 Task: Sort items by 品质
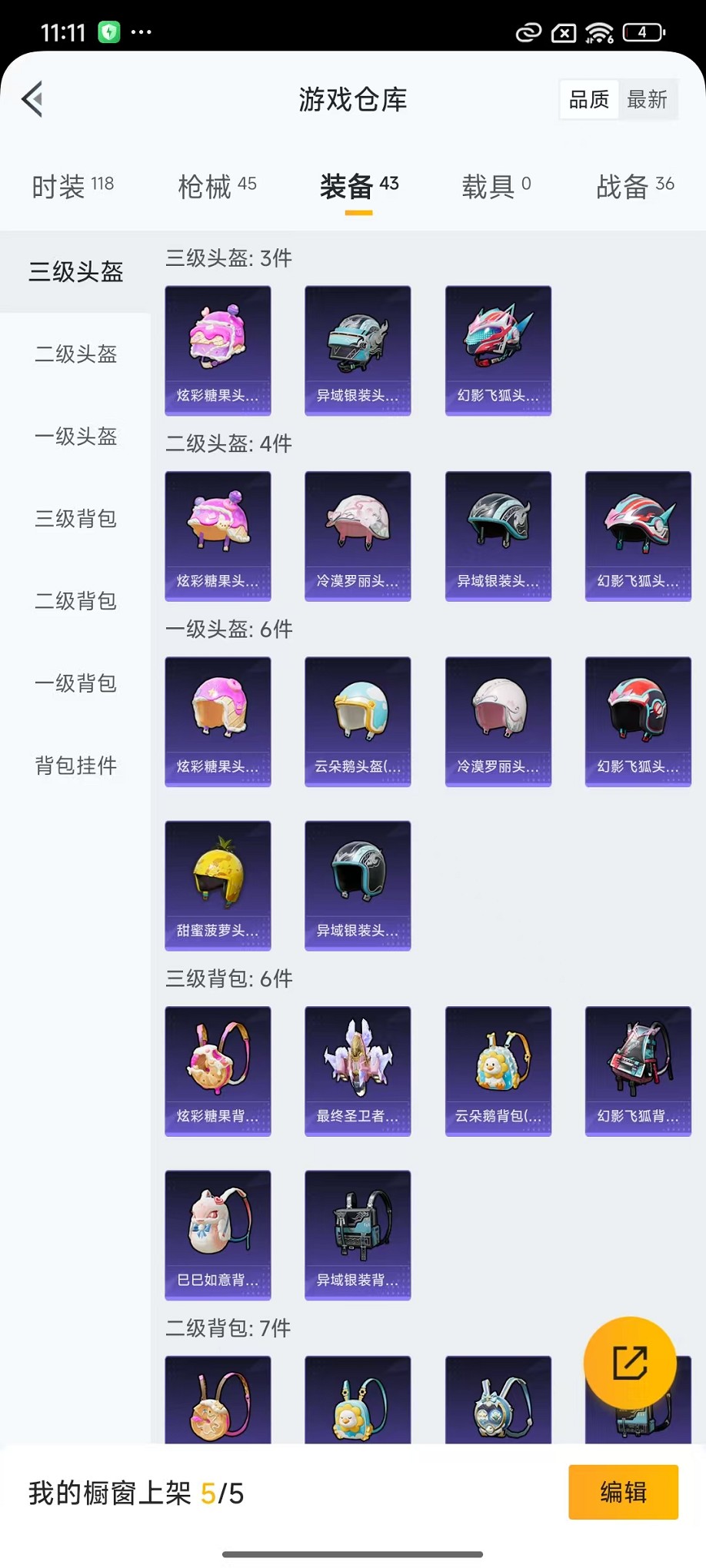tap(589, 99)
